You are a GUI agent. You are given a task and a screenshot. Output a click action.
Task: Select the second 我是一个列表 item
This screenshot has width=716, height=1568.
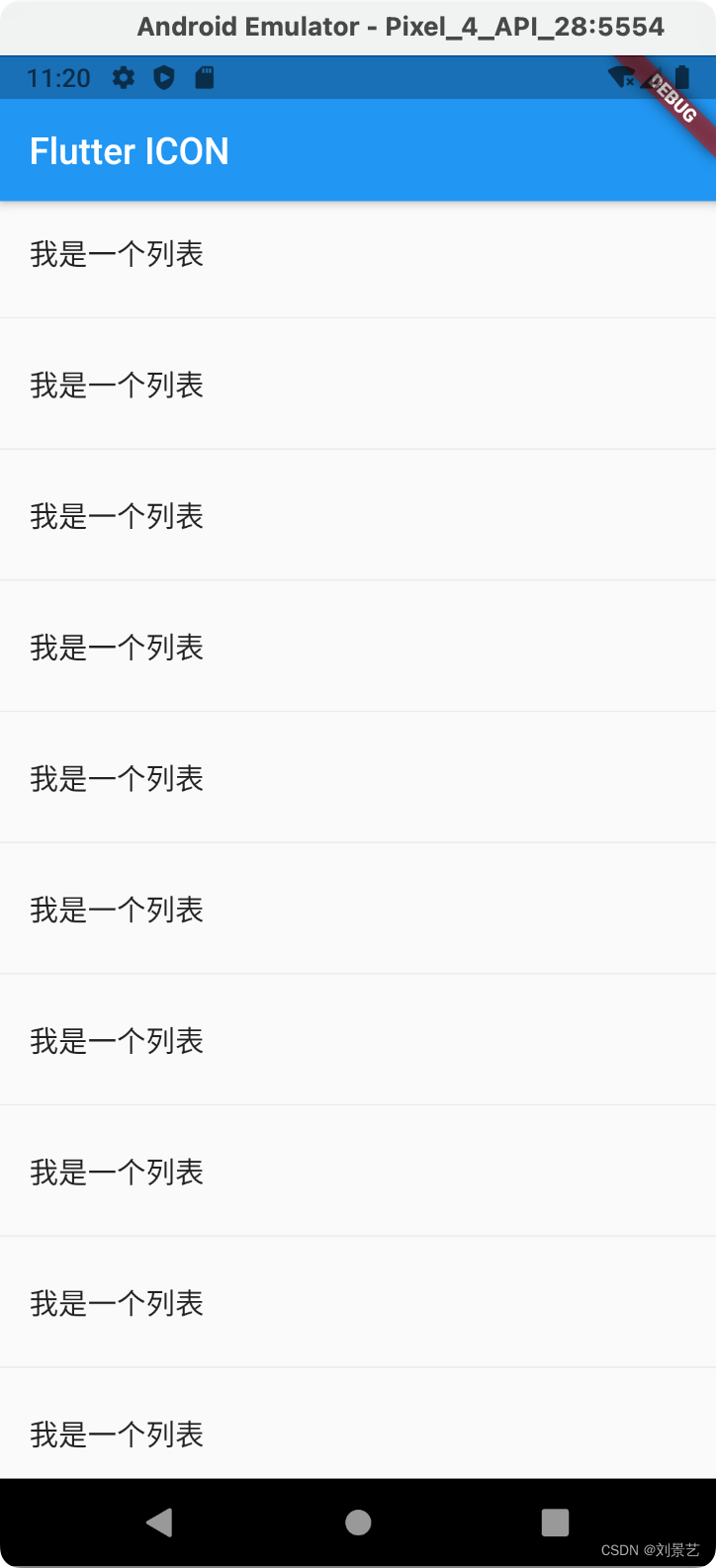coord(117,385)
